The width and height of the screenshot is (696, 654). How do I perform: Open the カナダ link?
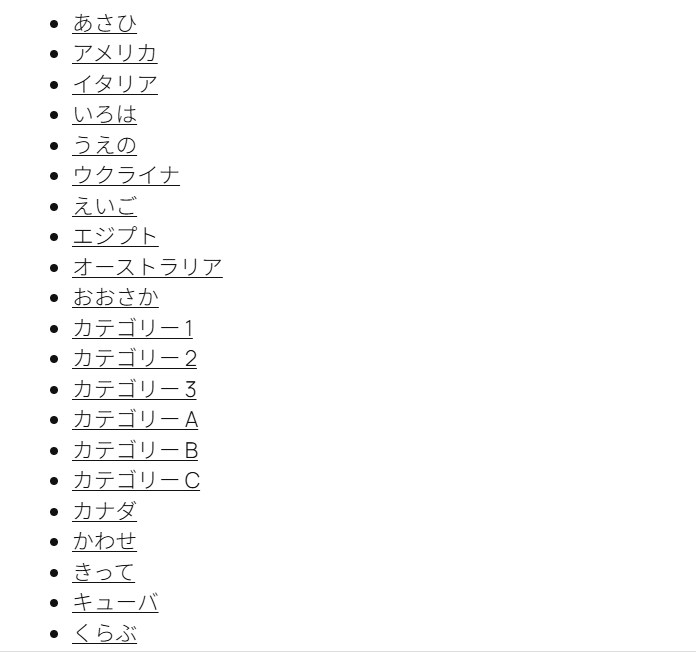coord(104,511)
